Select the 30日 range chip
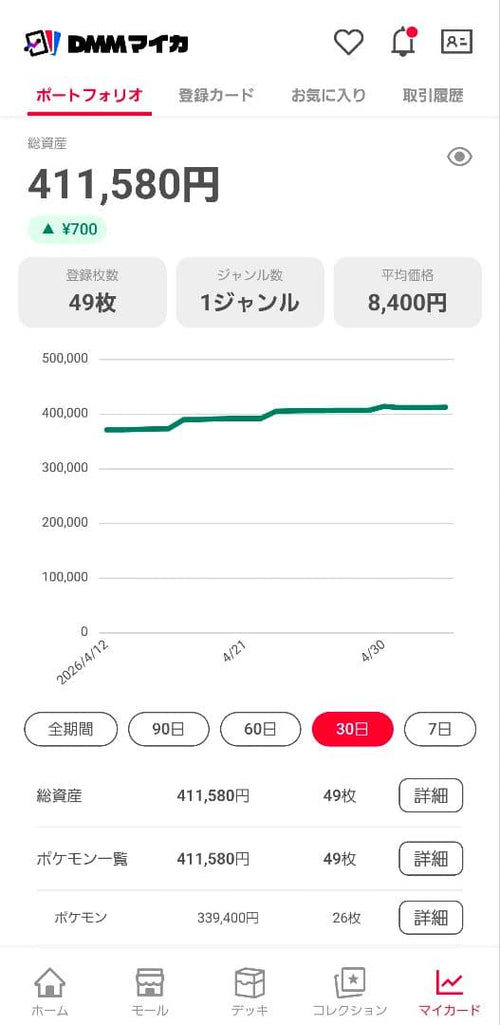The height and width of the screenshot is (1025, 500). click(353, 729)
